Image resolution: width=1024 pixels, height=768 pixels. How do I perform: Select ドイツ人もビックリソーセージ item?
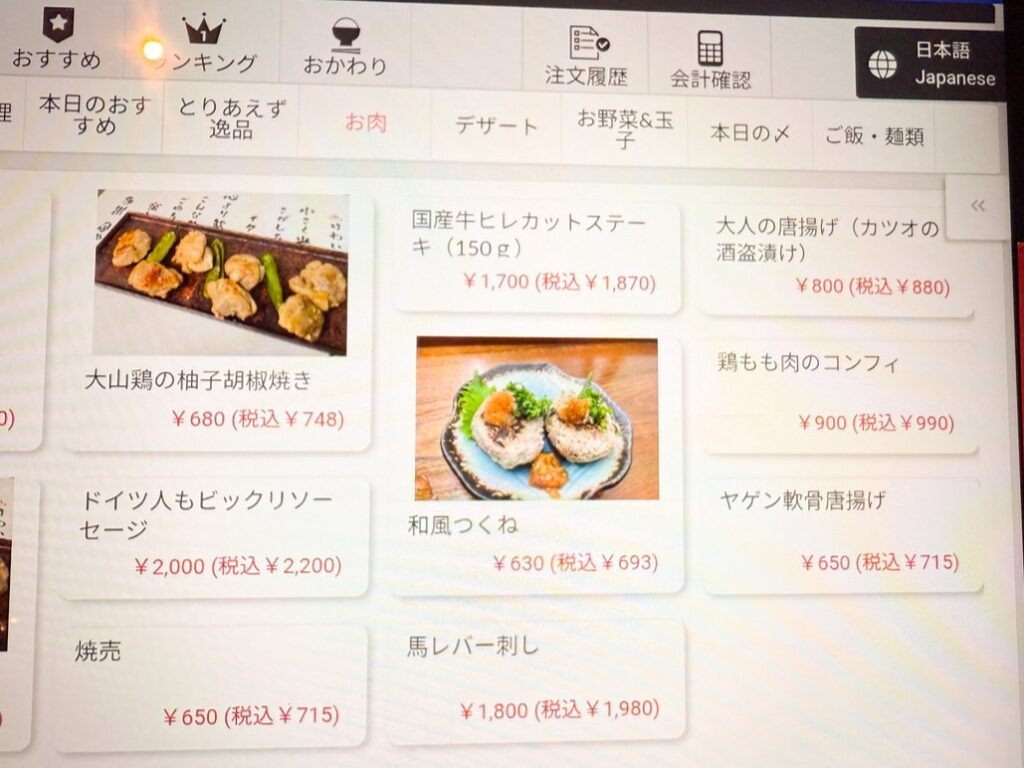(x=212, y=536)
